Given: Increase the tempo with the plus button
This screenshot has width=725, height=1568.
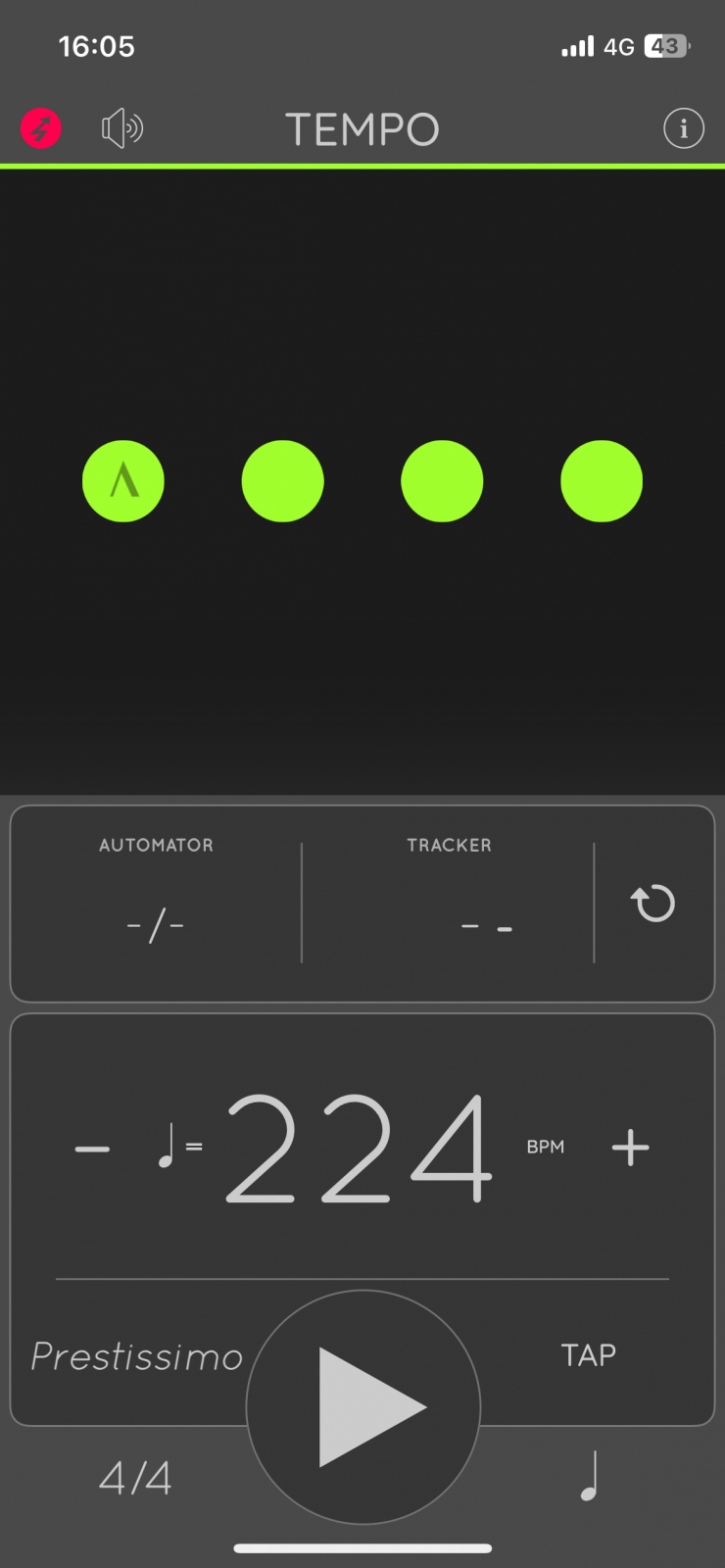Looking at the screenshot, I should tap(630, 1148).
